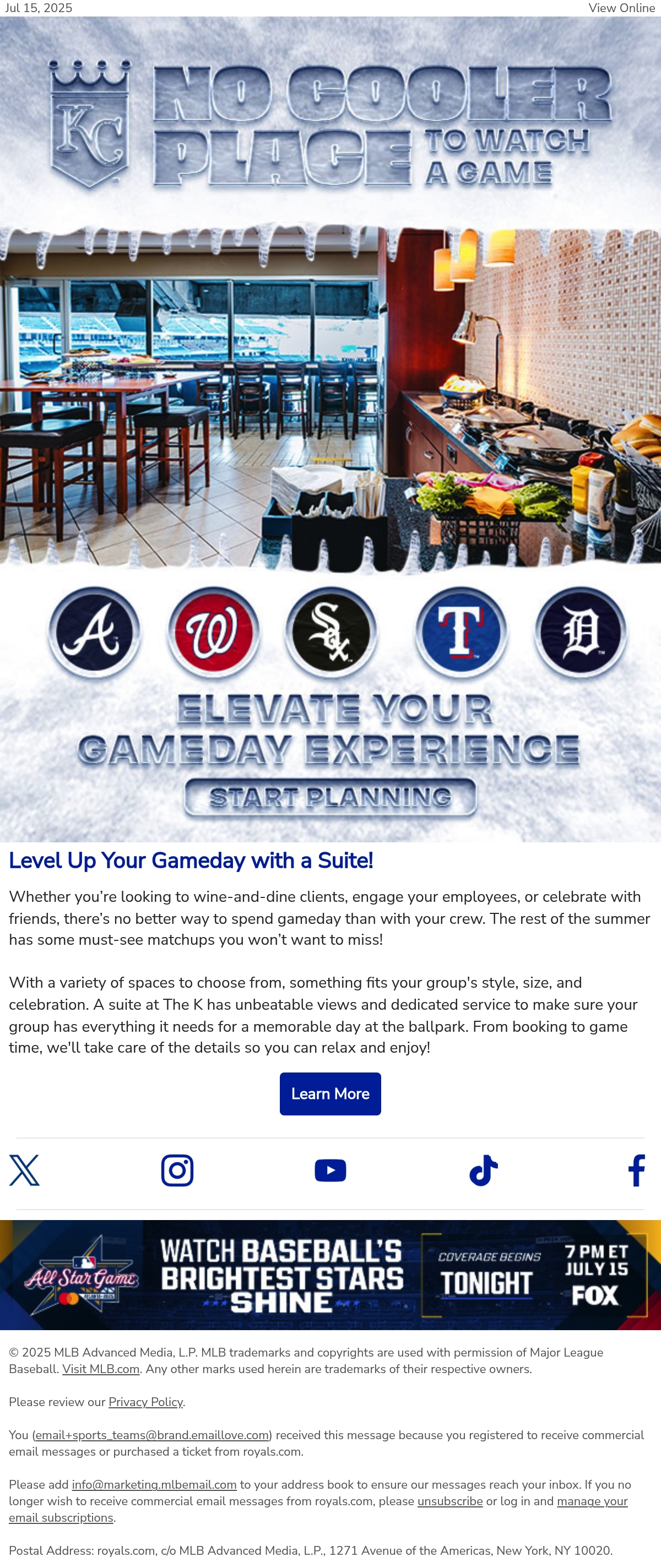Viewport: 661px width, 1568px height.
Task: Open manage your email subscriptions link
Action: coord(592,1501)
